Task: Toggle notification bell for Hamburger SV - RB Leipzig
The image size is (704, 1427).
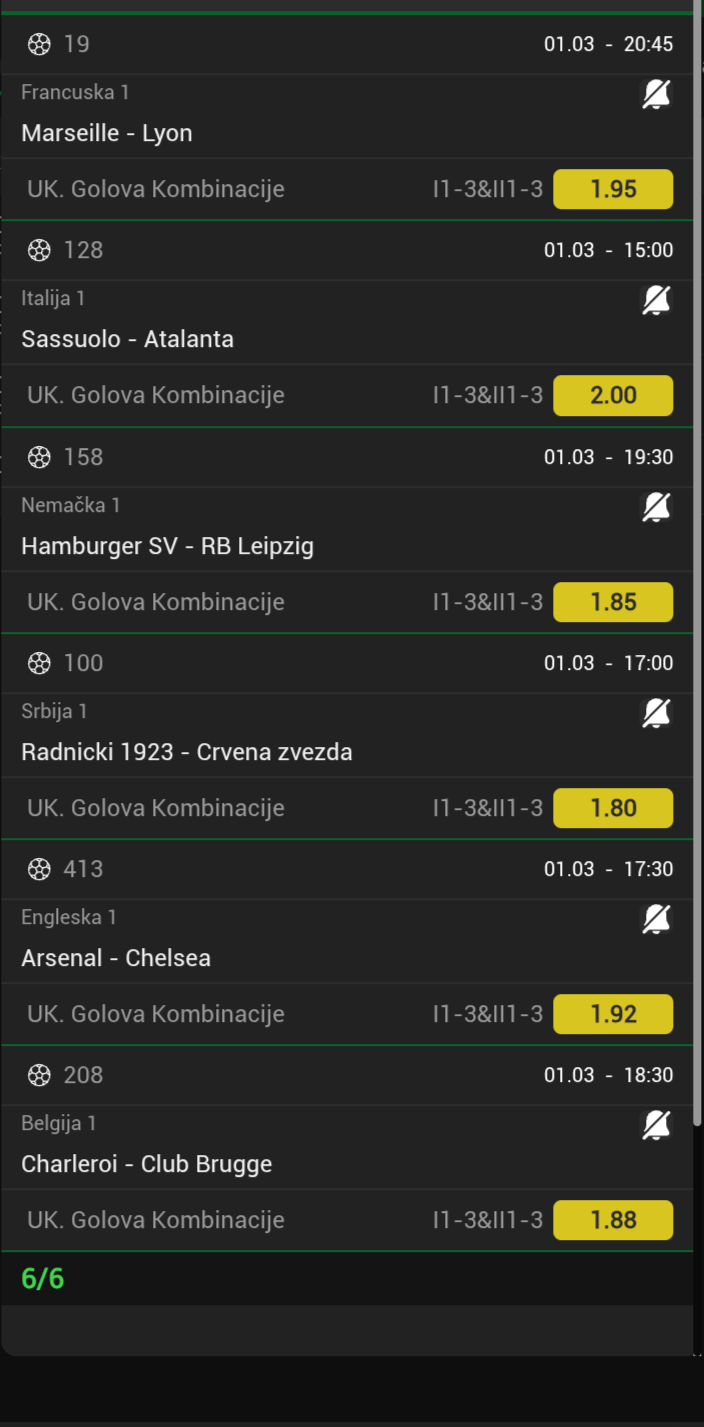Action: click(656, 508)
